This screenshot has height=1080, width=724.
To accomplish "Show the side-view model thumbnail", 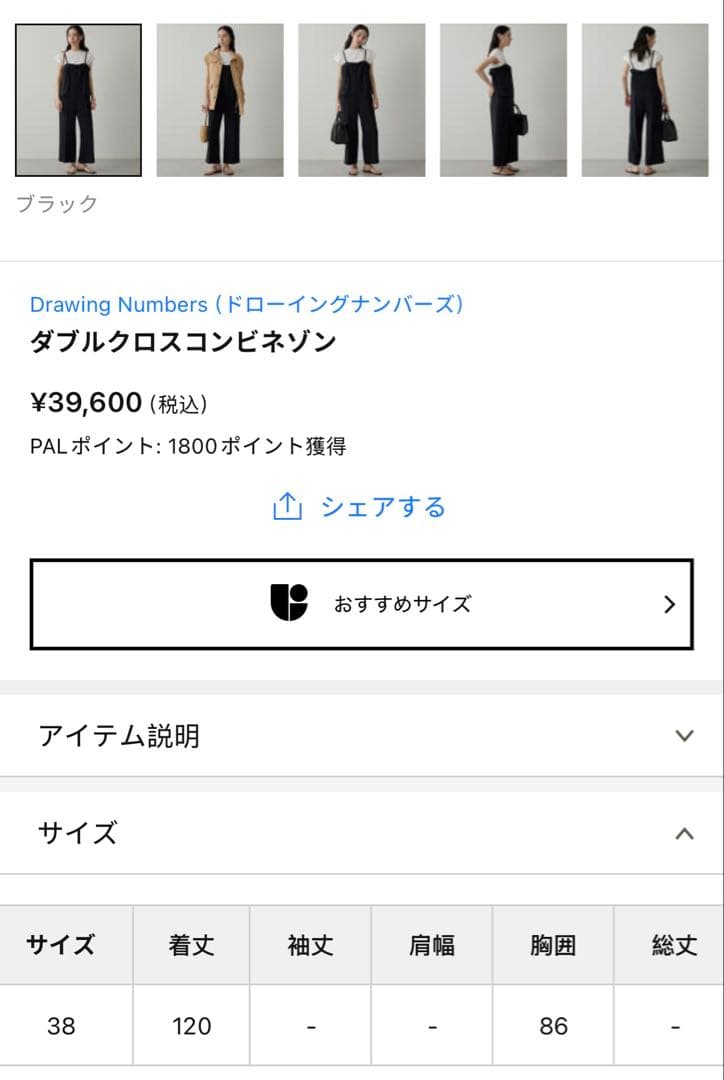I will (x=503, y=100).
